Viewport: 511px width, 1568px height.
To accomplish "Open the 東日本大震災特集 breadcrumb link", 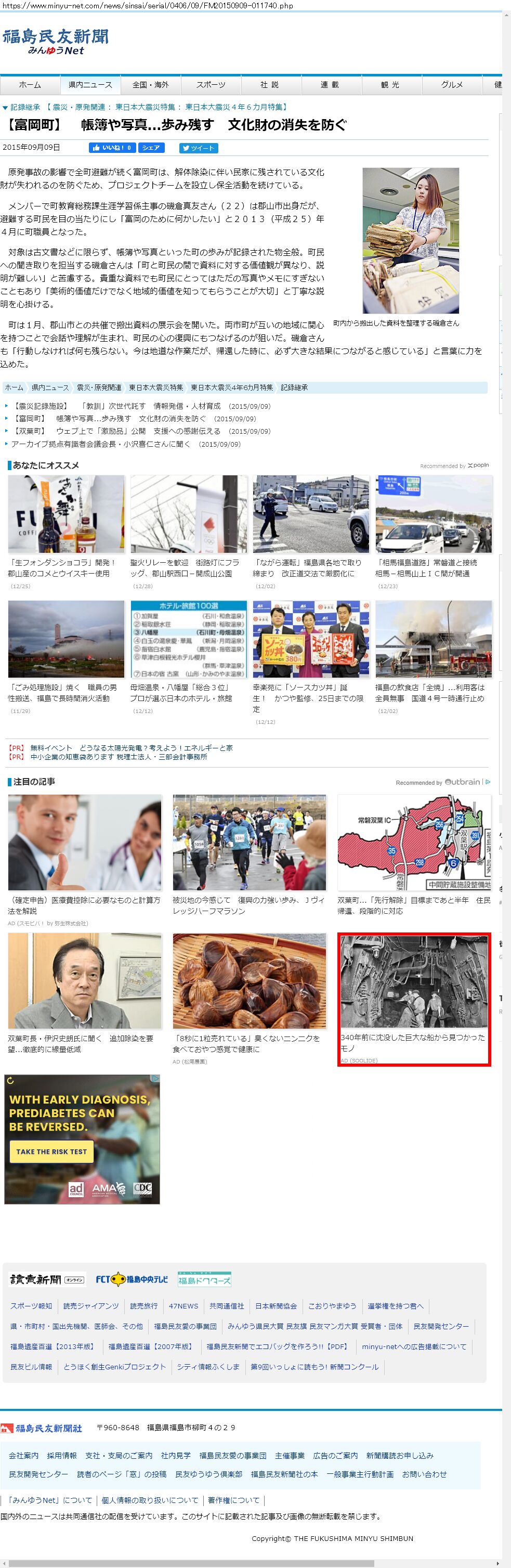I will pos(156,387).
